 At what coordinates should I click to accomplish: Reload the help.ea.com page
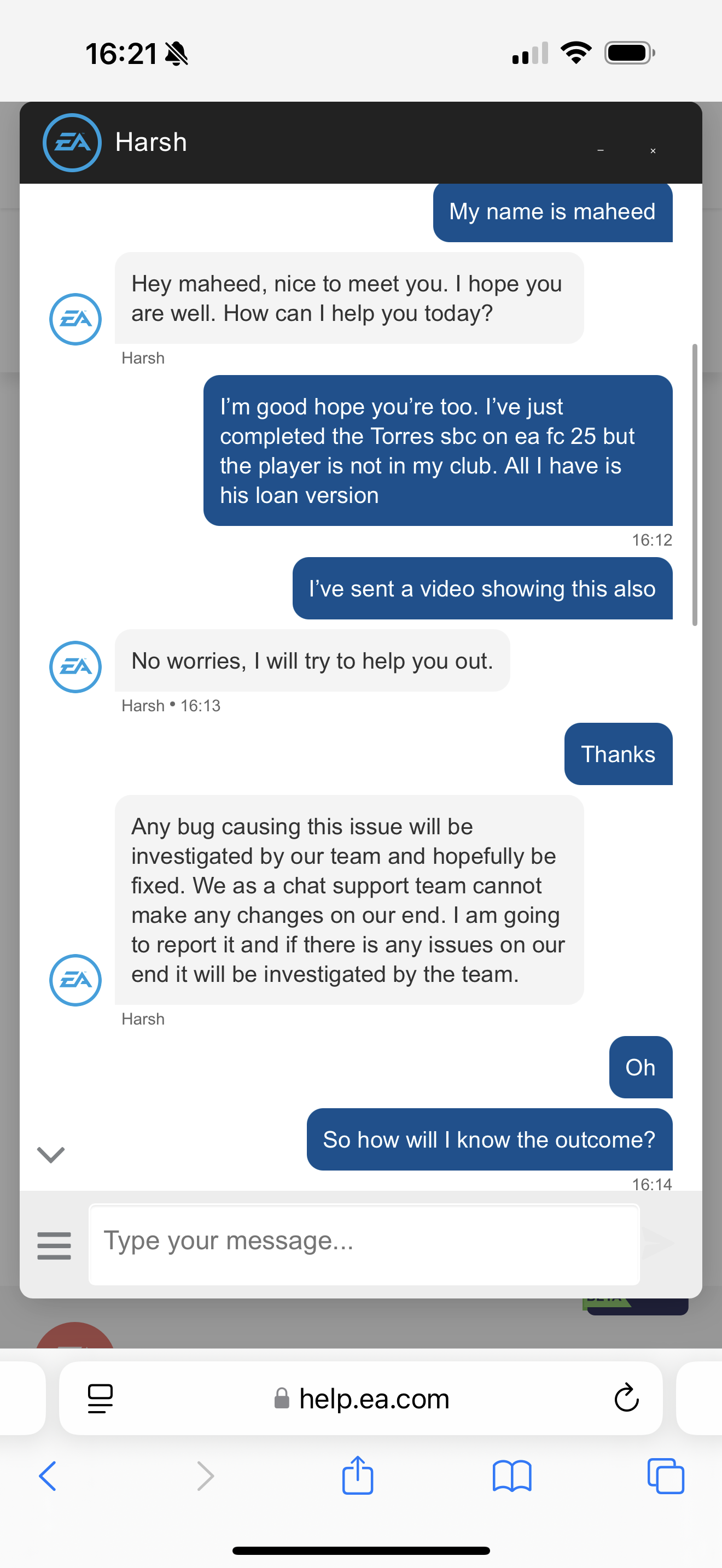pos(626,1398)
